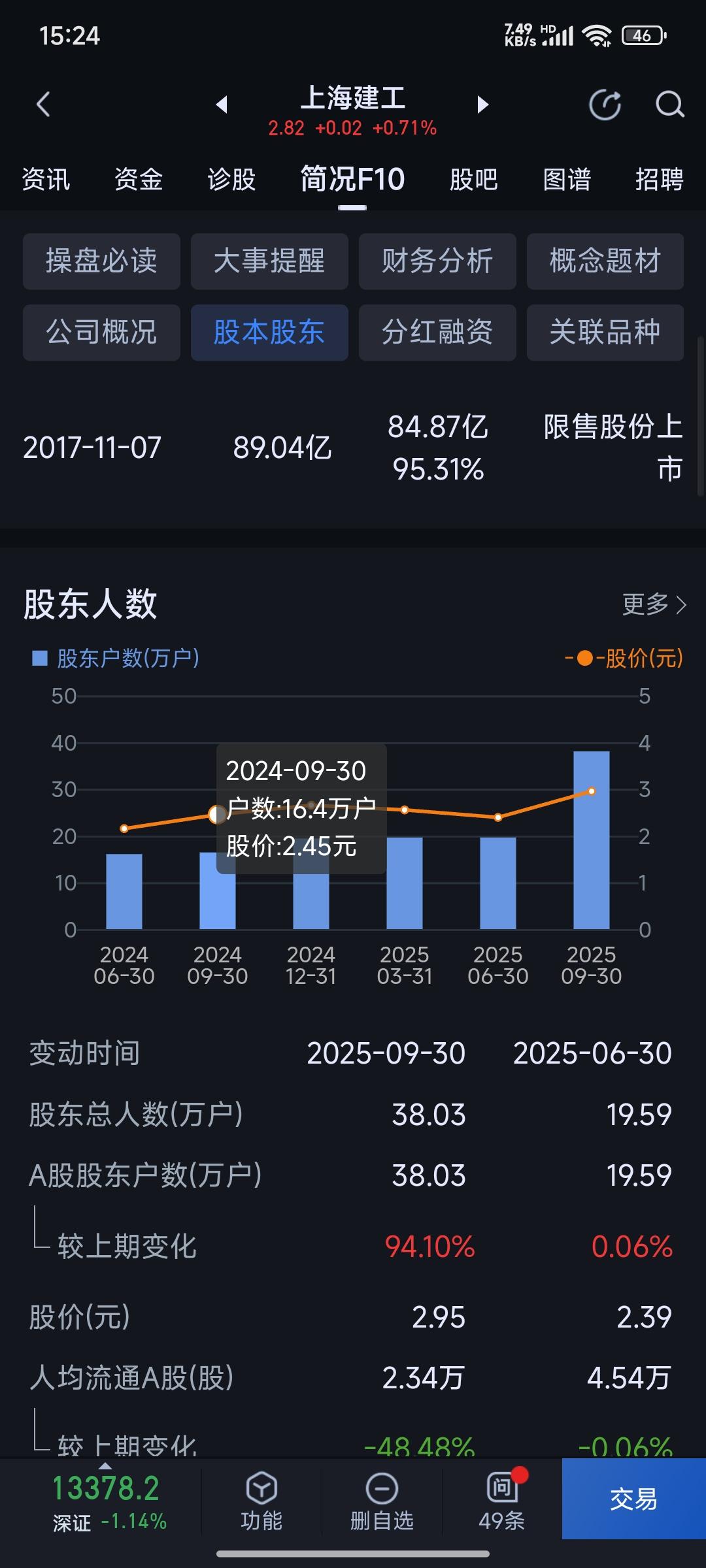Viewport: 706px width, 1568px height.
Task: Go back using the back arrow
Action: coord(43,105)
